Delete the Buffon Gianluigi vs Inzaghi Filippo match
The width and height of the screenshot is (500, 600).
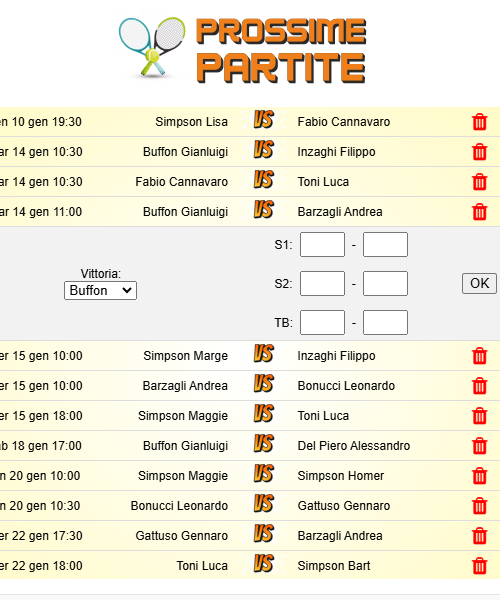pos(479,152)
